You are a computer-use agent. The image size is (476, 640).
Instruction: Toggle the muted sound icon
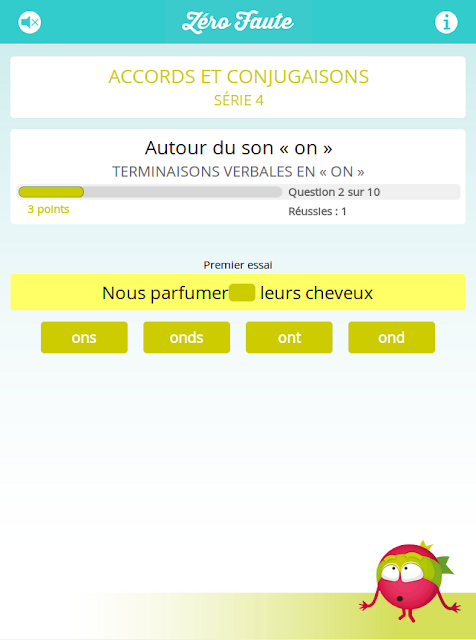pyautogui.click(x=29, y=22)
